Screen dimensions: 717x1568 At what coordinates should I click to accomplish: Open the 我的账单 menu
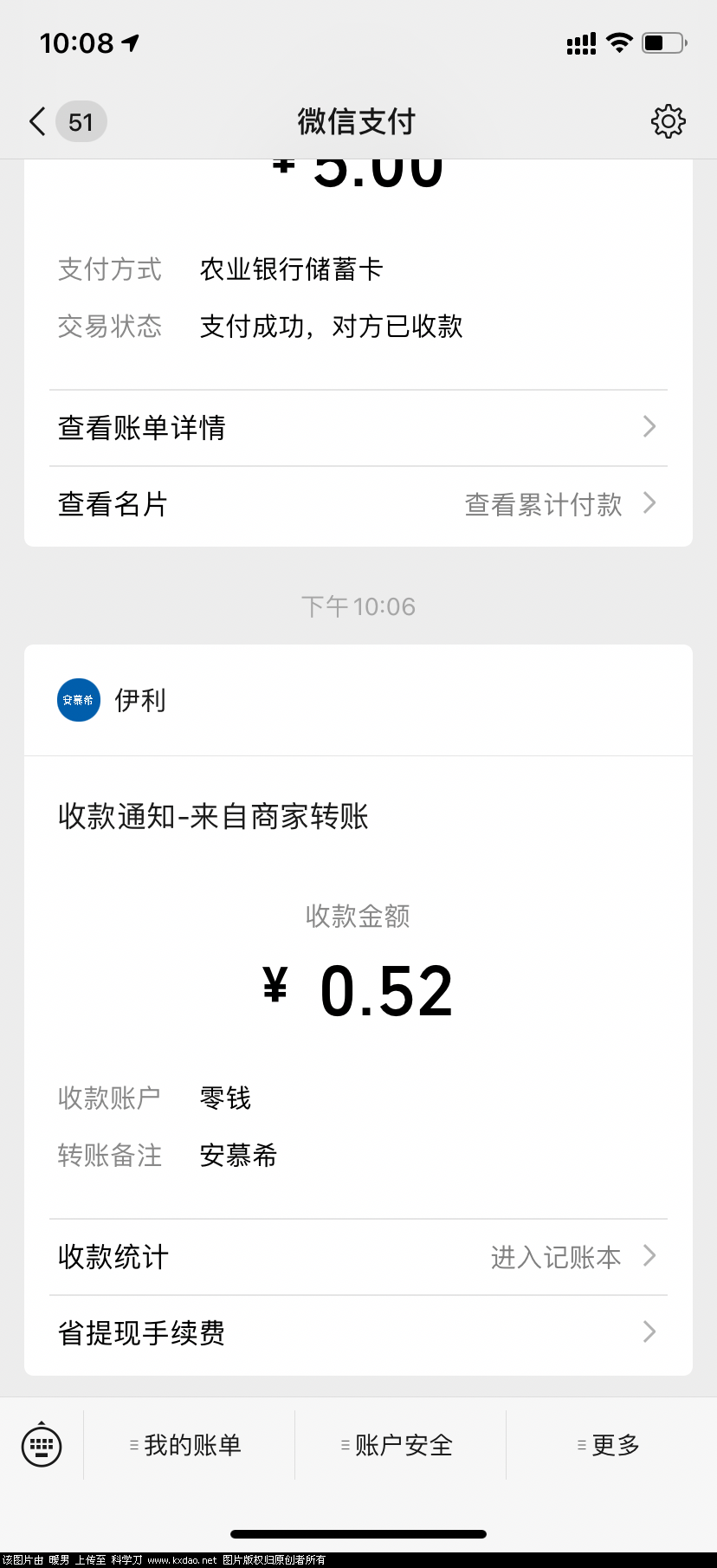tap(189, 1445)
